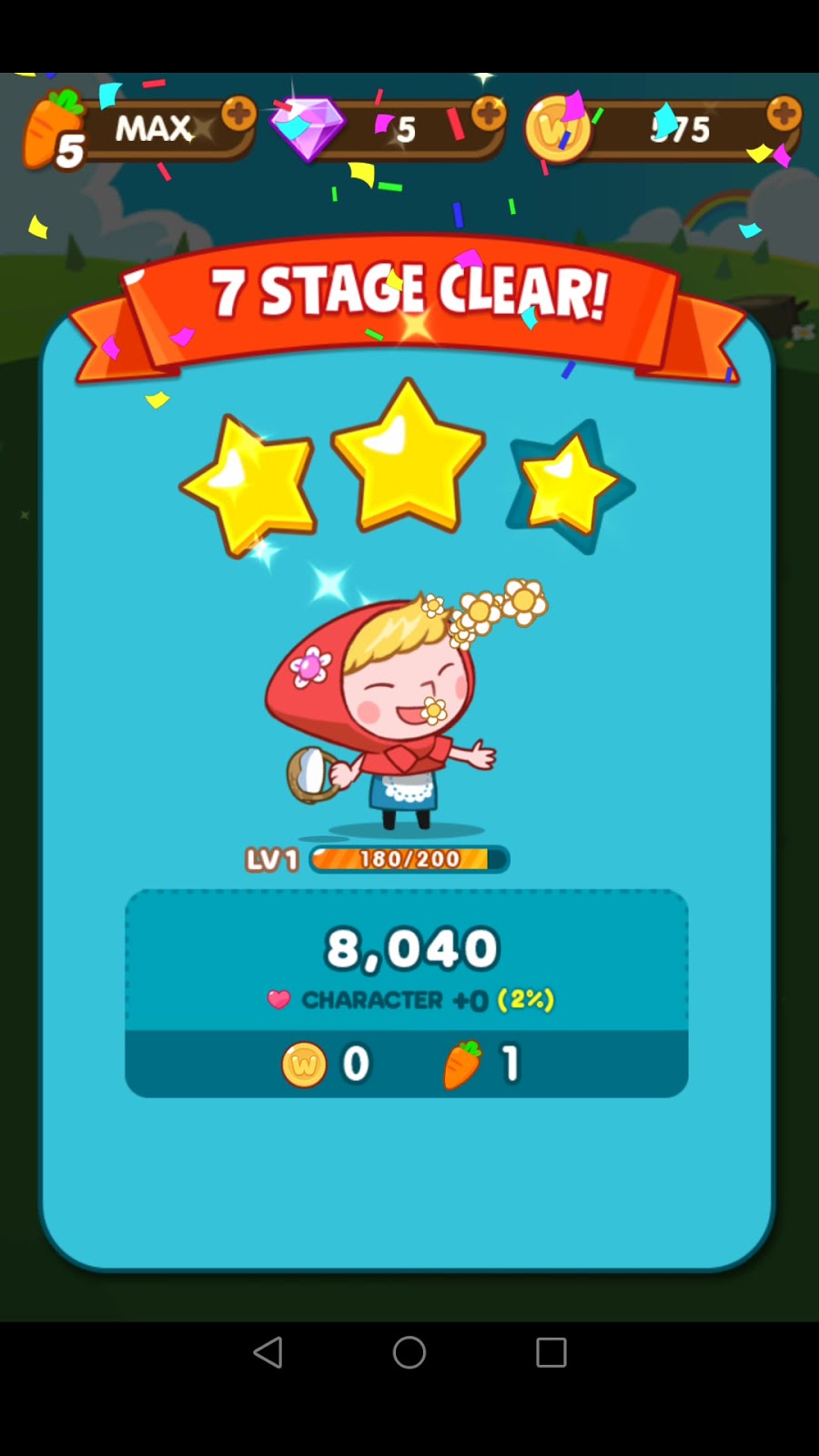Add more carrots with the plus button
Image resolution: width=819 pixels, height=1456 pixels.
tap(238, 115)
